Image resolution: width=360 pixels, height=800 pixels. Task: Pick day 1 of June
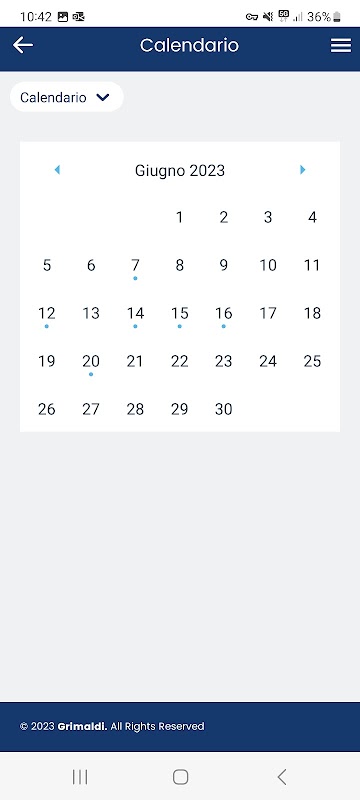click(x=179, y=218)
